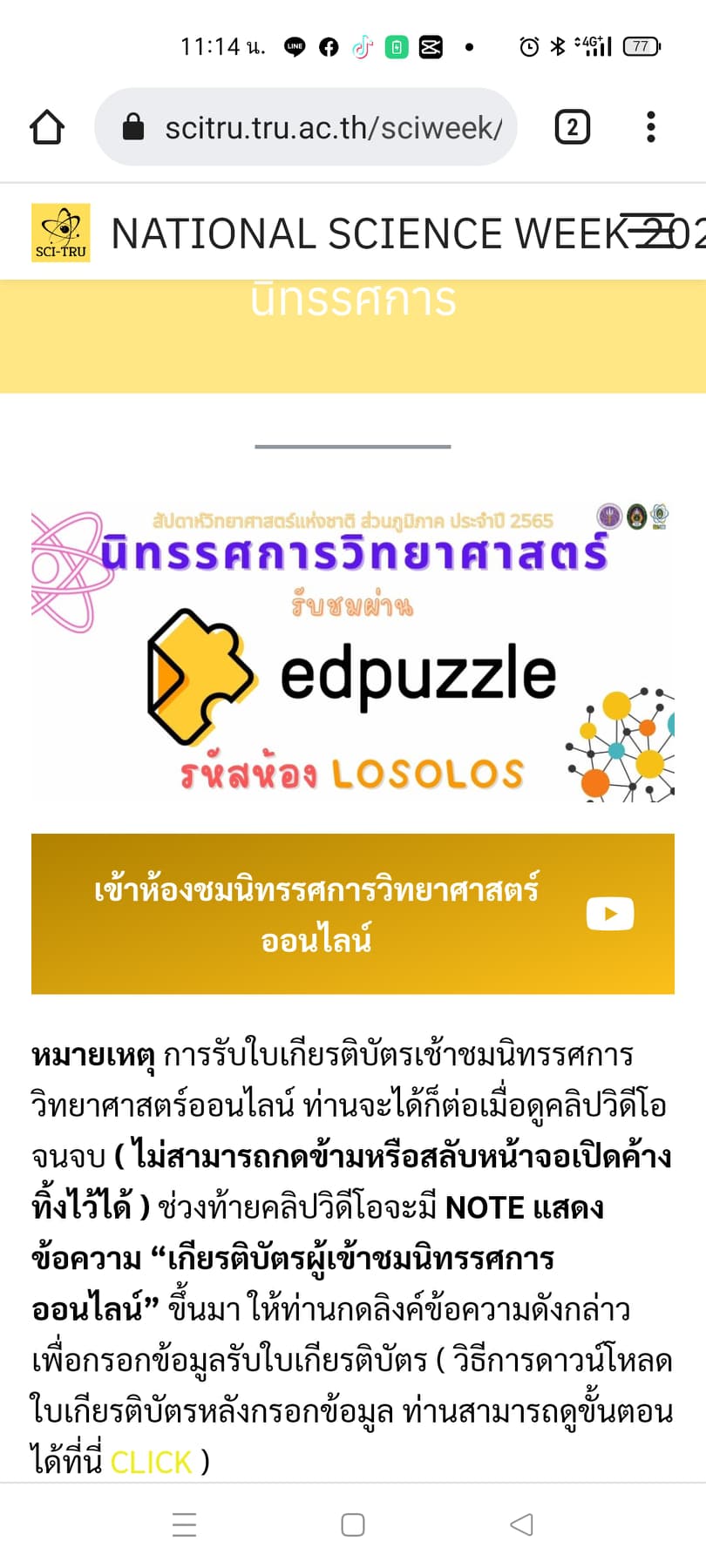Open the yellow CLICK link
706x1568 pixels.
(151, 1461)
